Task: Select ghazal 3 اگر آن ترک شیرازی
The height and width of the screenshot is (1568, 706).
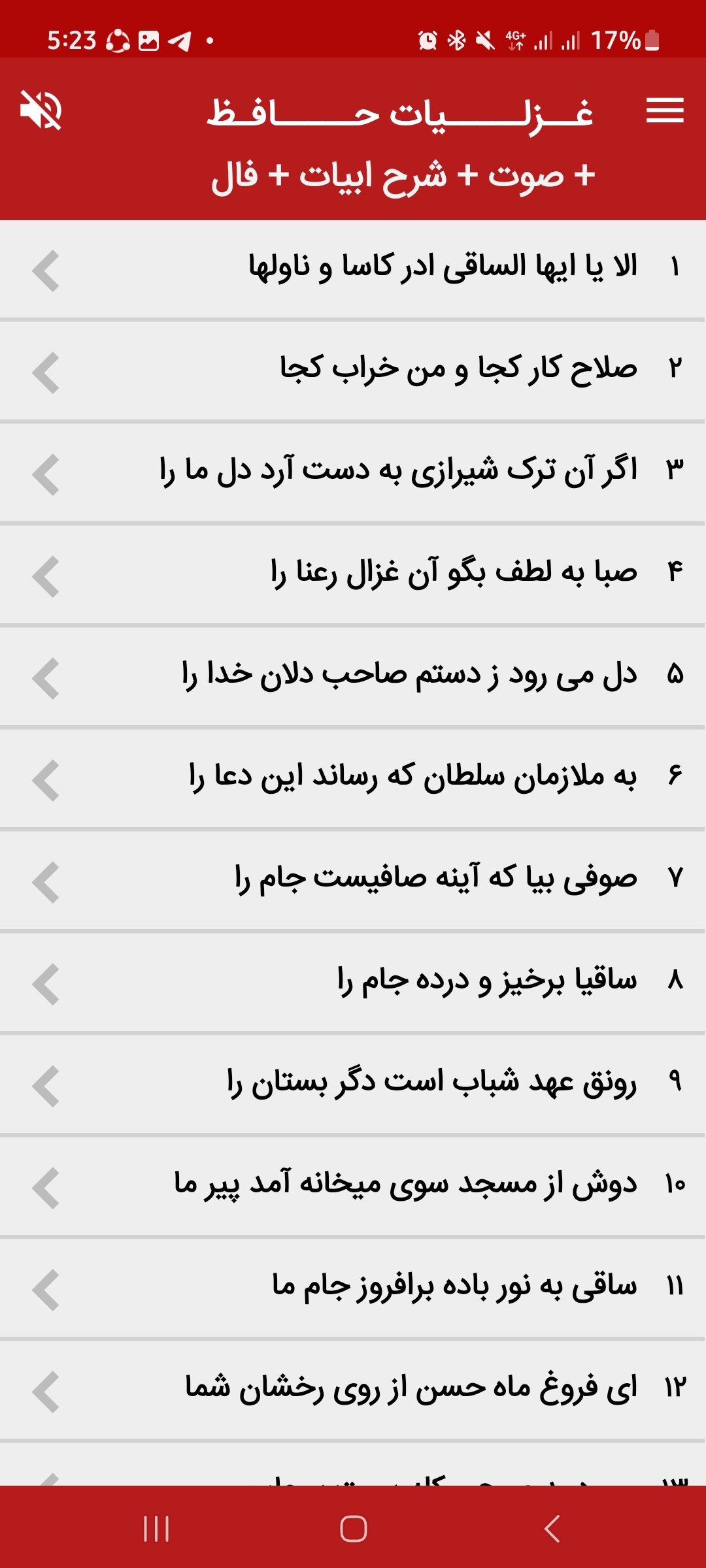Action: (353, 473)
